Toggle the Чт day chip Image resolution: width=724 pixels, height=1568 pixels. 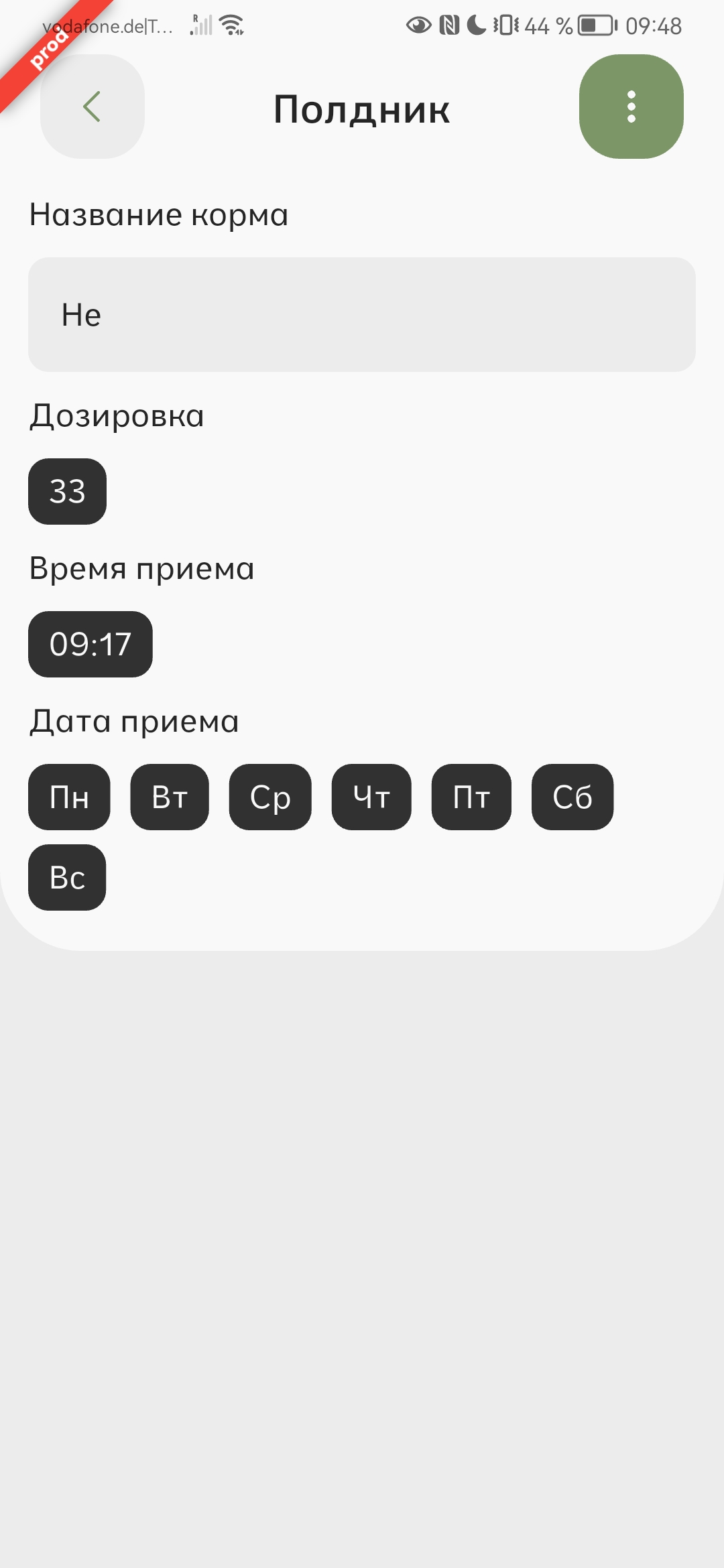pyautogui.click(x=371, y=797)
